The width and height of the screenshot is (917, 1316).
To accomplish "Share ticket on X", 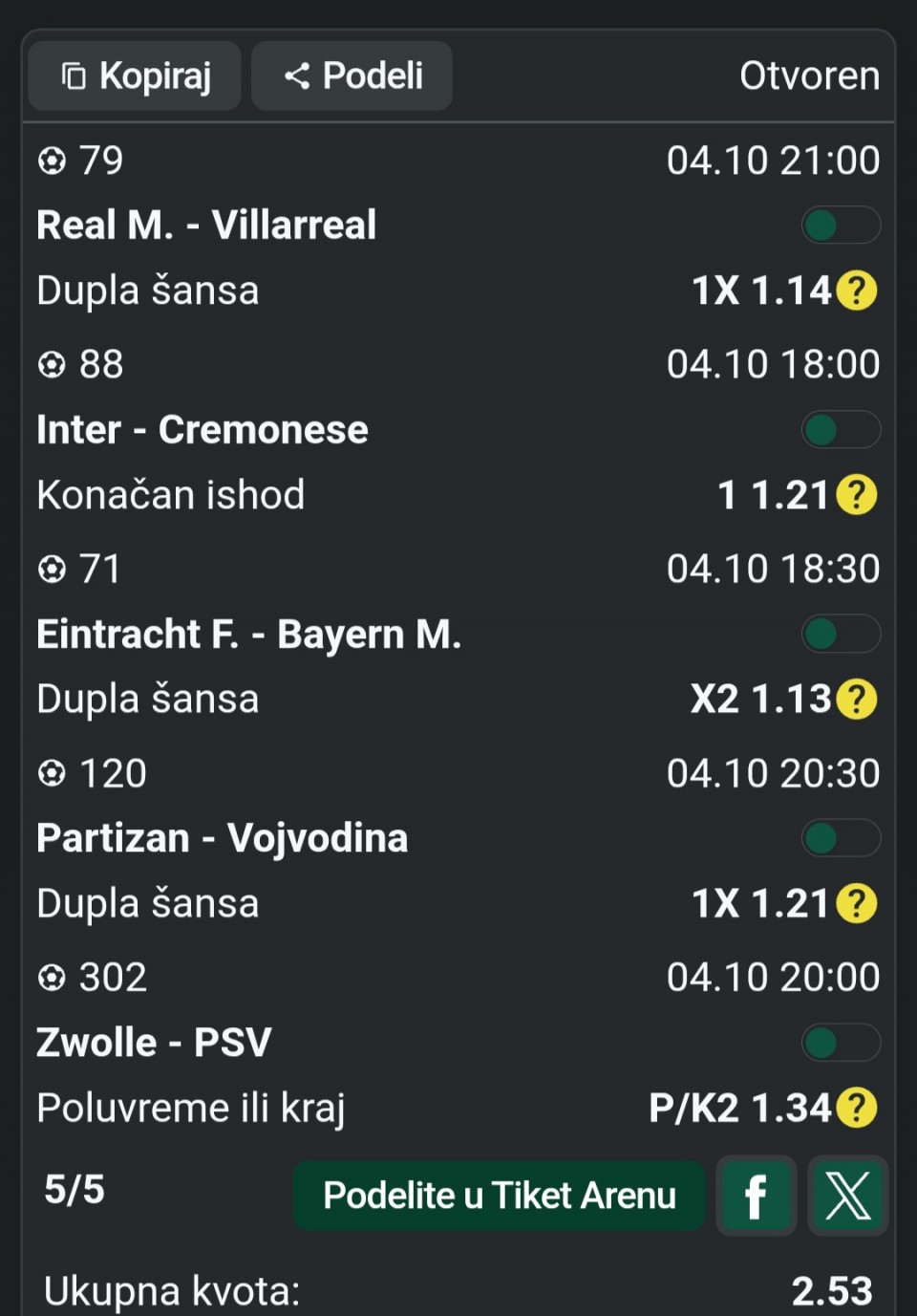I will coord(847,1196).
